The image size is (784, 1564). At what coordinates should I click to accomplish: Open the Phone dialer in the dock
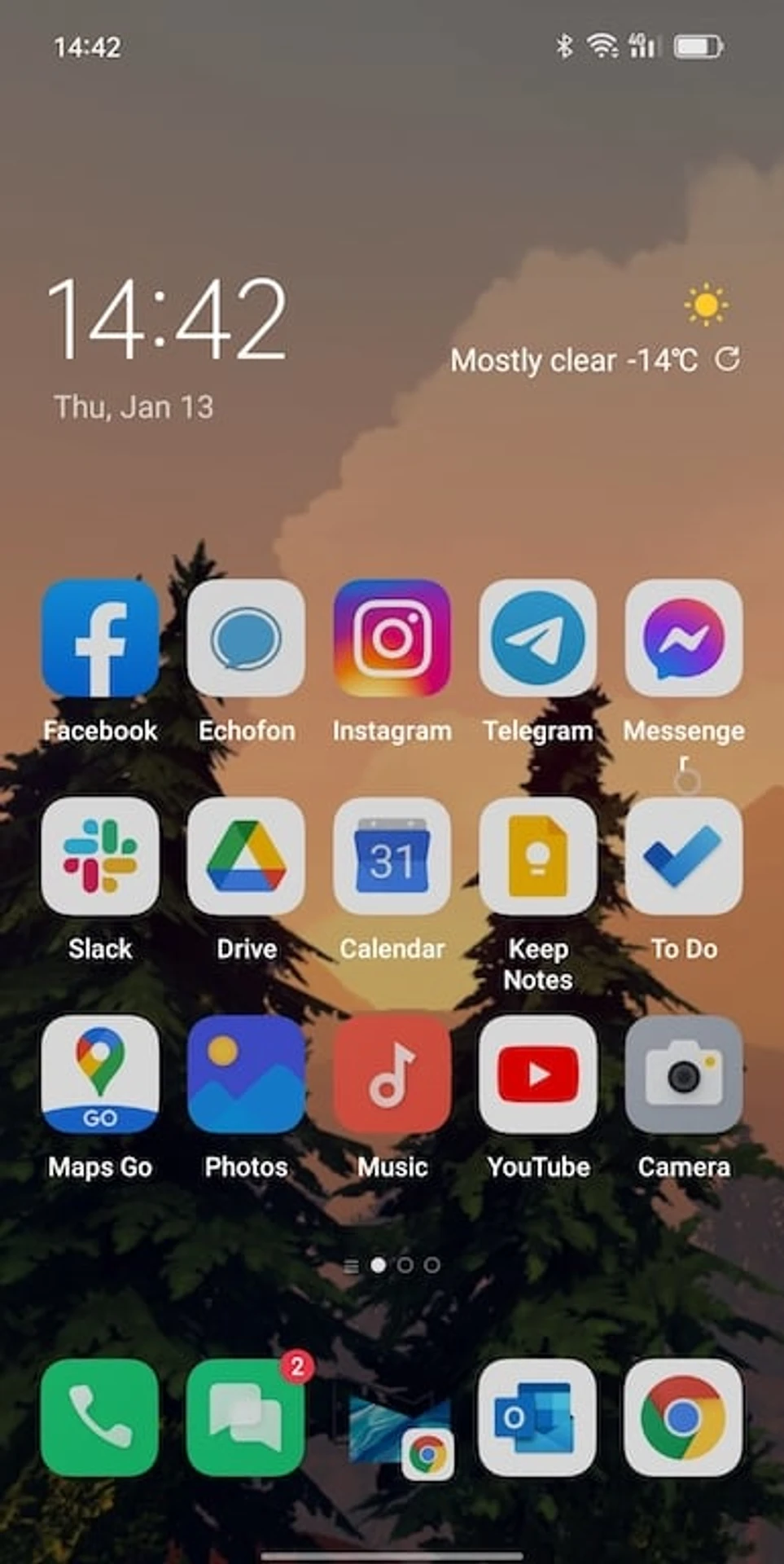click(x=100, y=1417)
